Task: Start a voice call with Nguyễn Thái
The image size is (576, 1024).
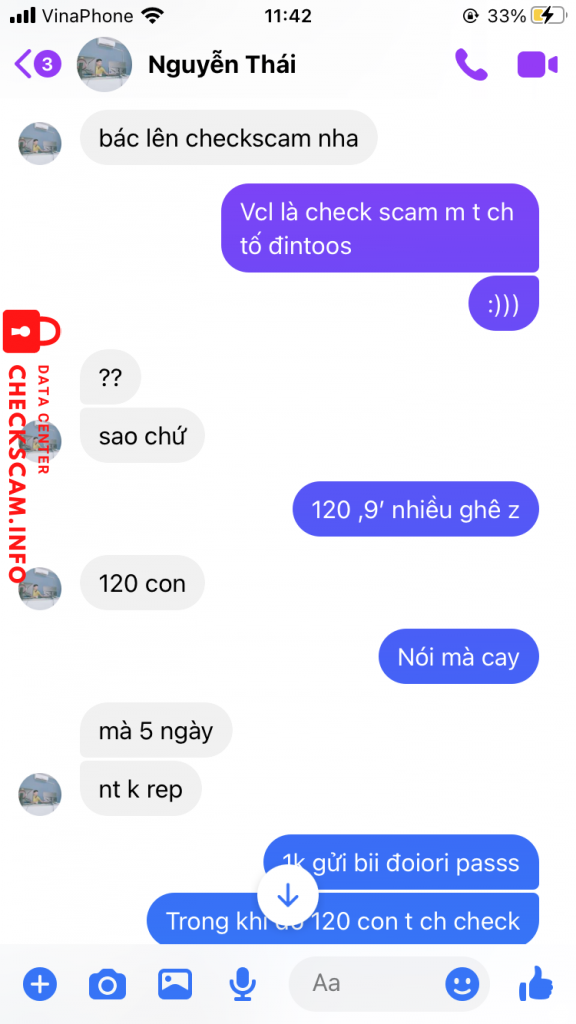Action: coord(471,65)
